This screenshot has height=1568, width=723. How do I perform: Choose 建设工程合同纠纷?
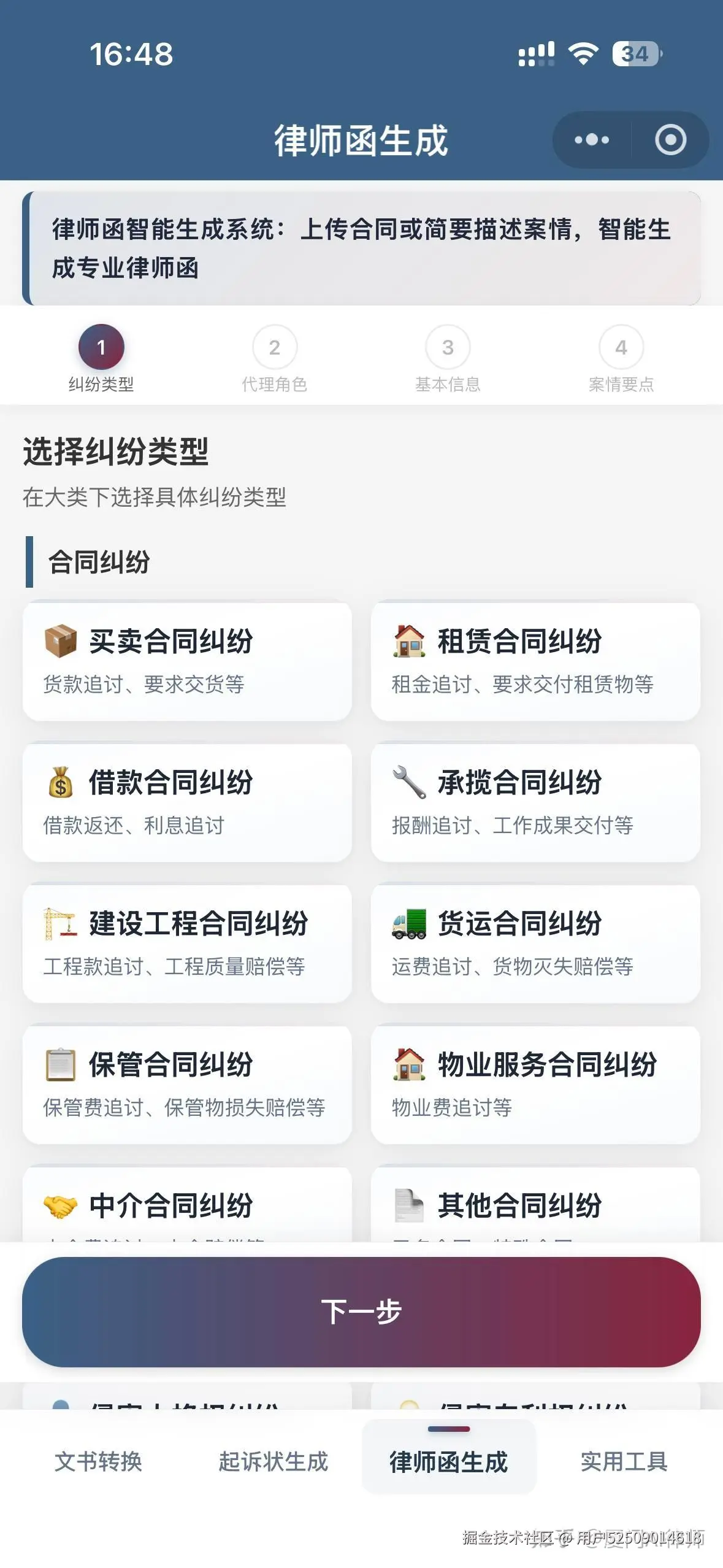point(187,943)
